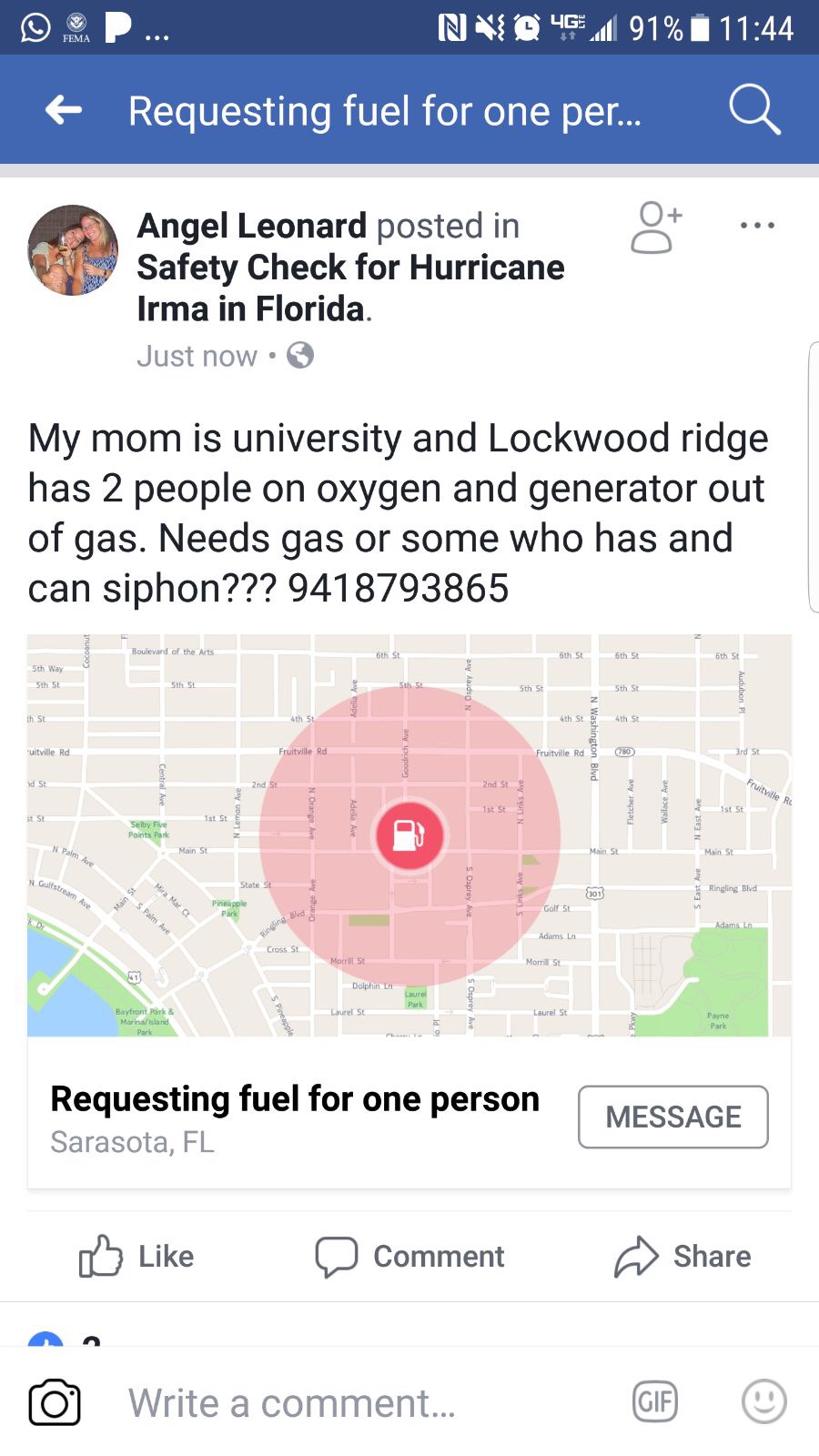This screenshot has height=1456, width=819.
Task: Open the post's three-dot options menu
Action: [757, 225]
